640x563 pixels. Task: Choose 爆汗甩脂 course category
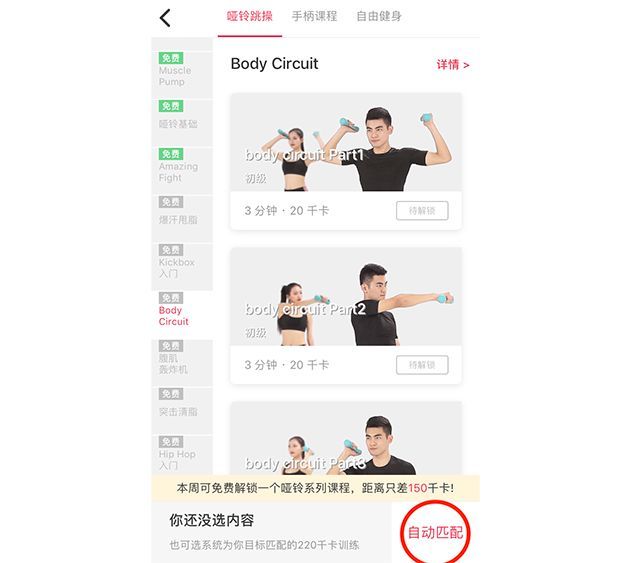coord(181,213)
